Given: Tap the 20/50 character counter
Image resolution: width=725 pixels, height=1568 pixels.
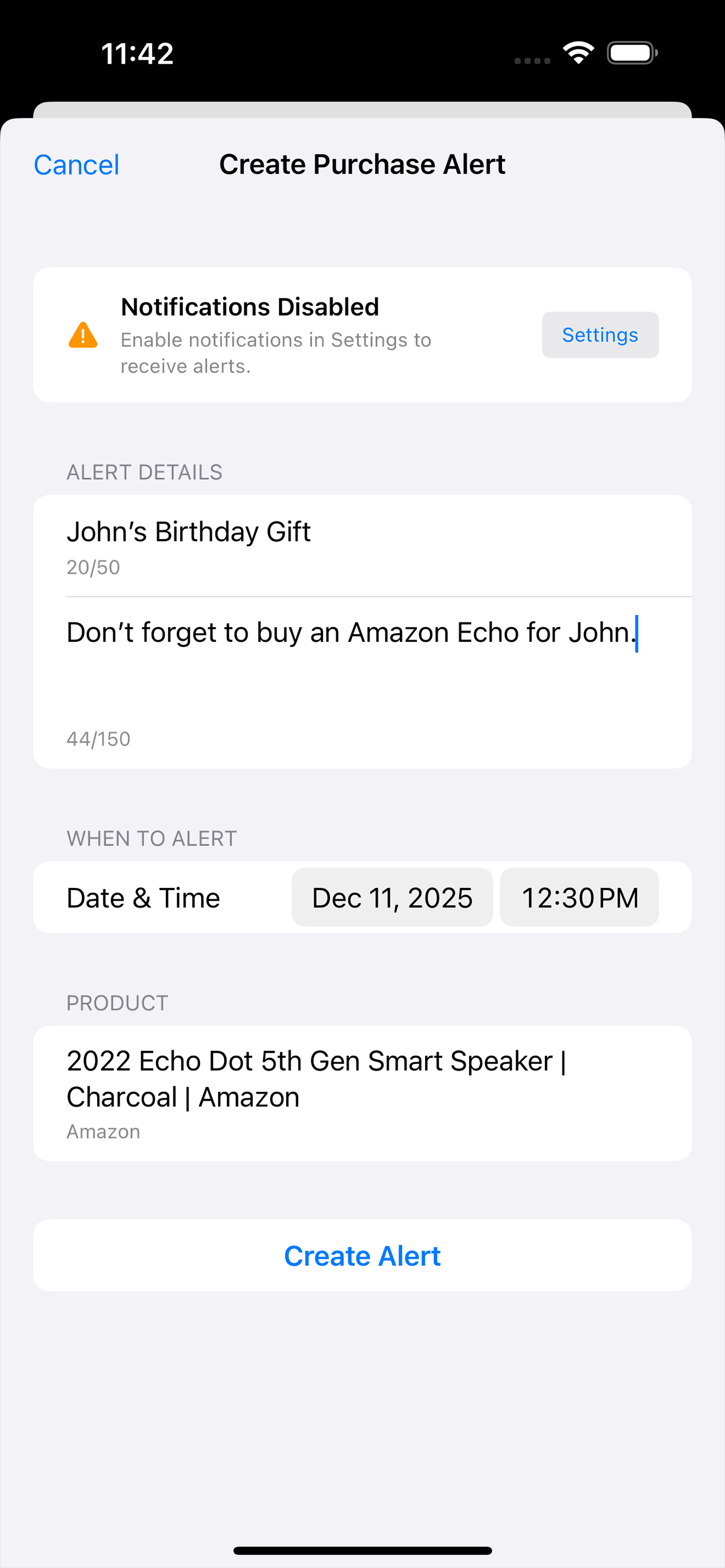Looking at the screenshot, I should (93, 567).
